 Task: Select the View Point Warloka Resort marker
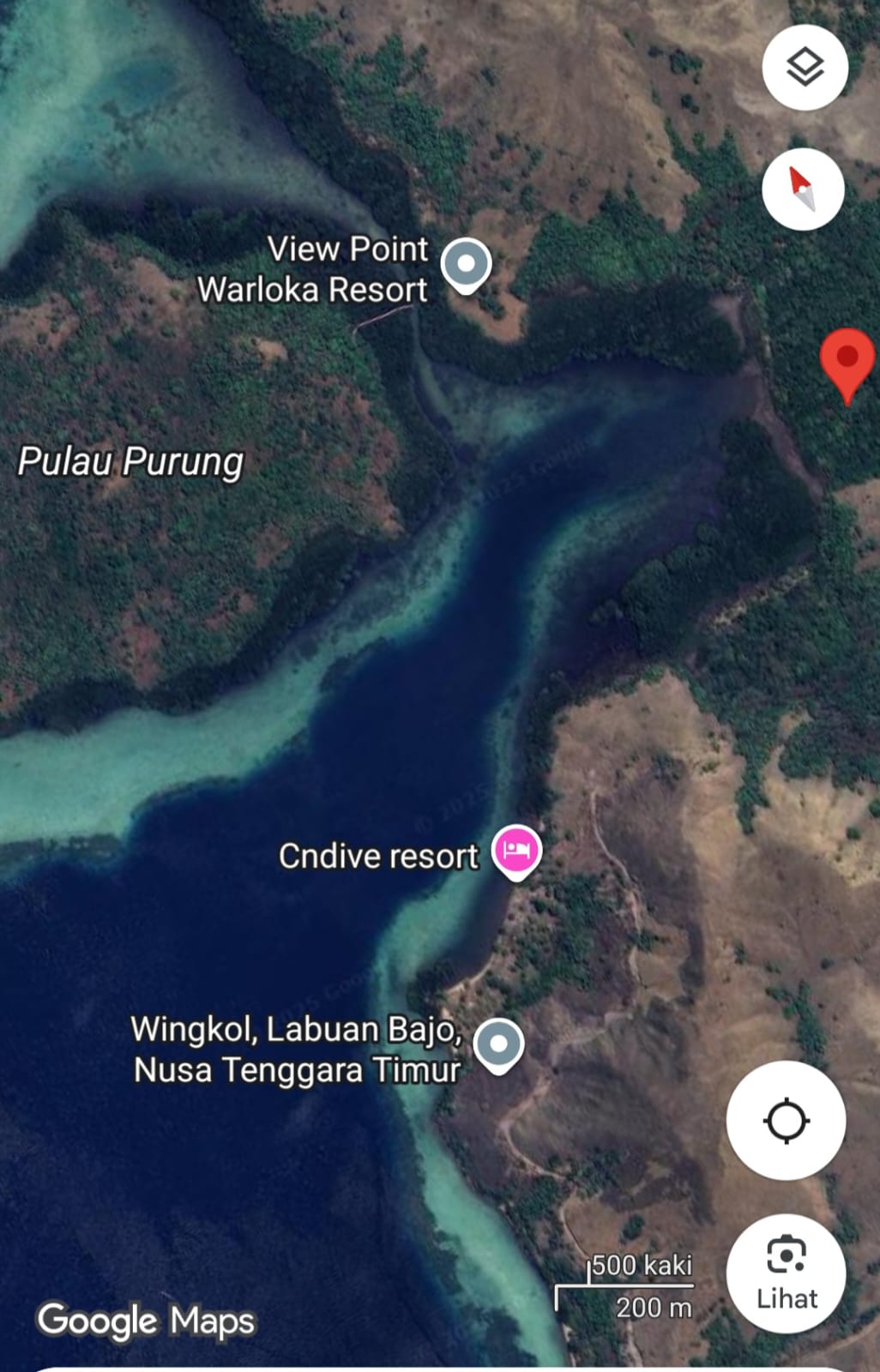pyautogui.click(x=466, y=265)
